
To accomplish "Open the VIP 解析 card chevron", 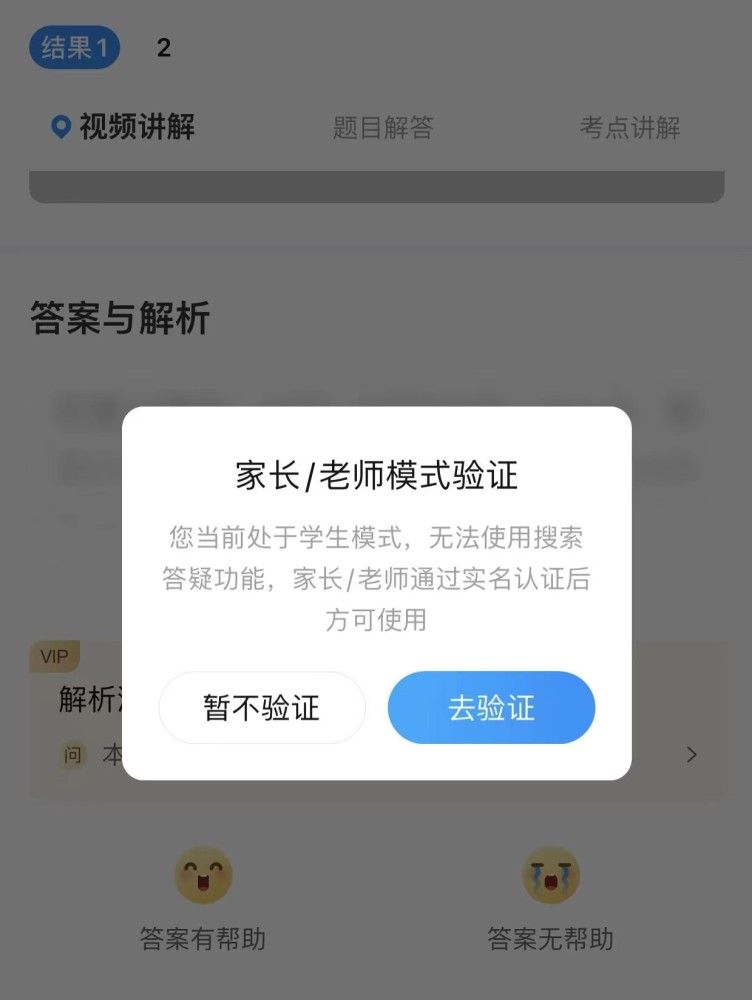I will 691,755.
